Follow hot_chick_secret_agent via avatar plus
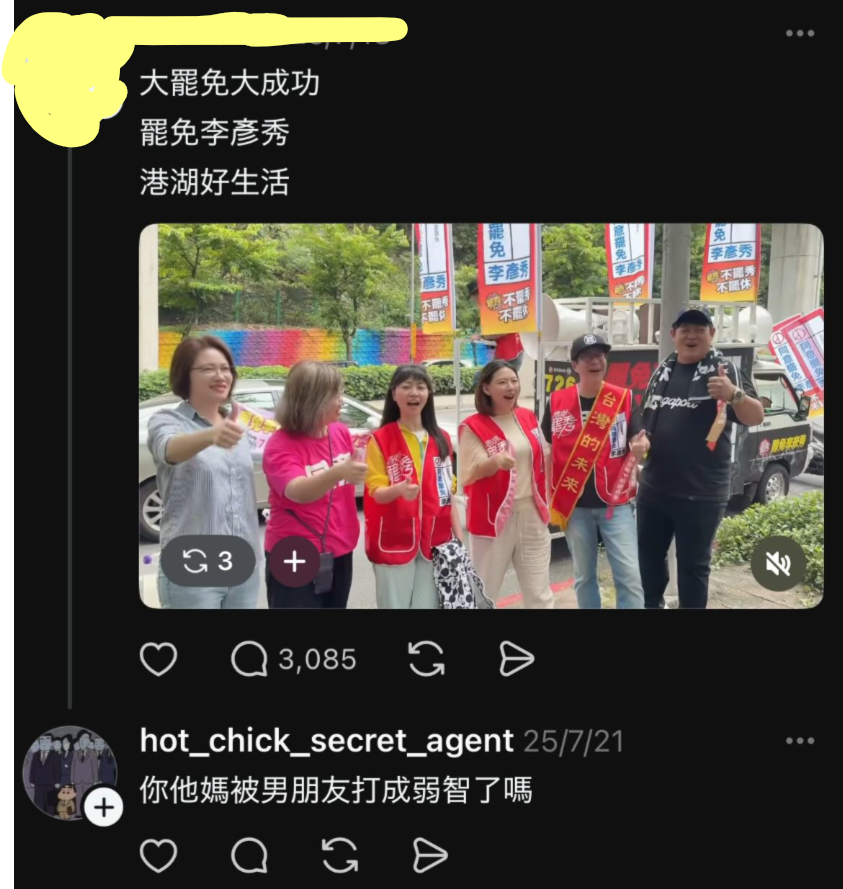Screen dimensions: 843x889 coord(103,806)
